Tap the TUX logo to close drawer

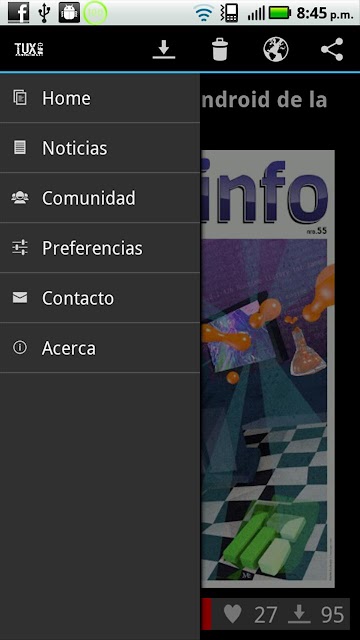tap(29, 49)
